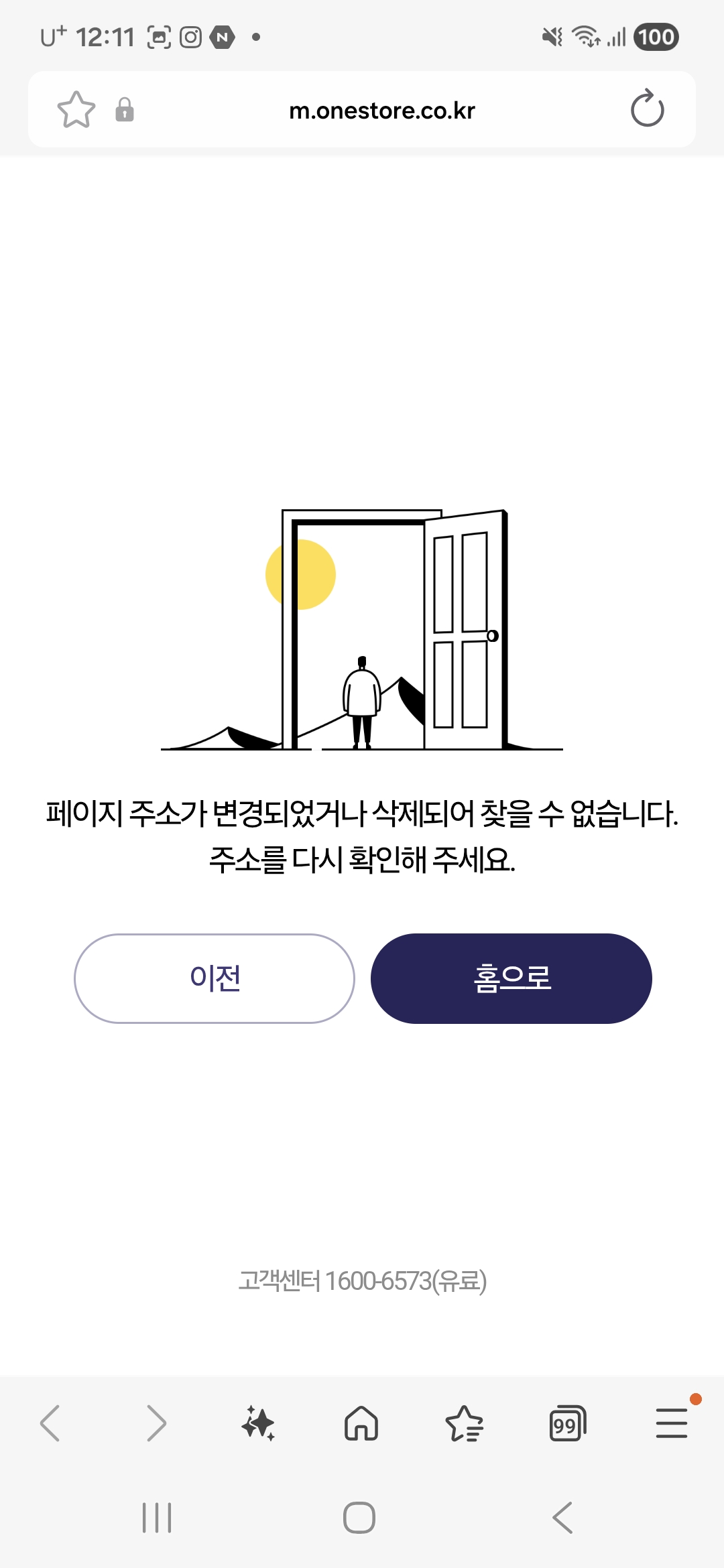Bookmark this page with the star icon
The image size is (724, 1568).
76,110
